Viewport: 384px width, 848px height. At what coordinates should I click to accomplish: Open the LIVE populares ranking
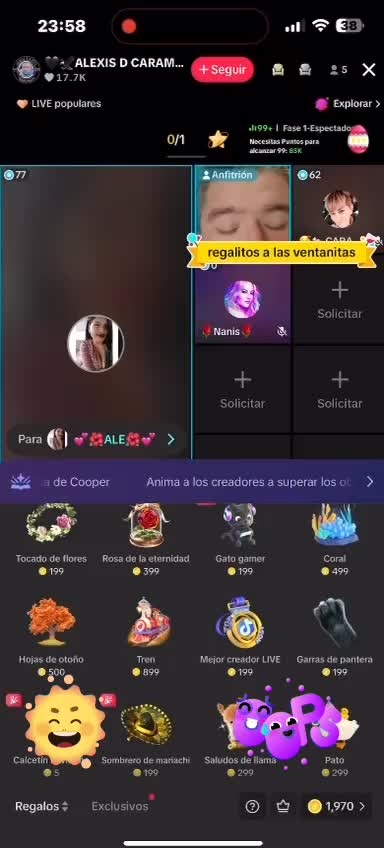[x=59, y=104]
